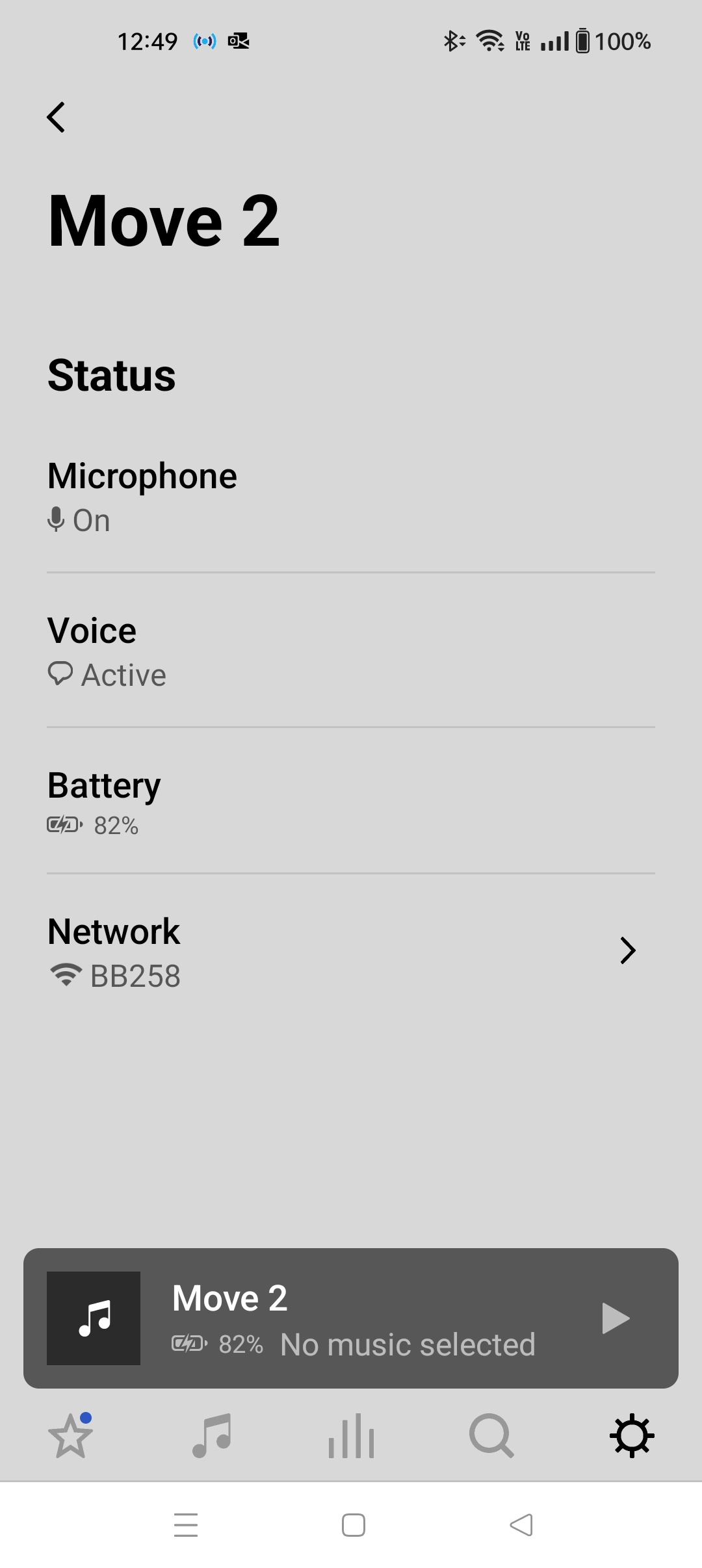Screen dimensions: 702x1568
Task: Open the Network BB258 details
Action: click(x=351, y=952)
